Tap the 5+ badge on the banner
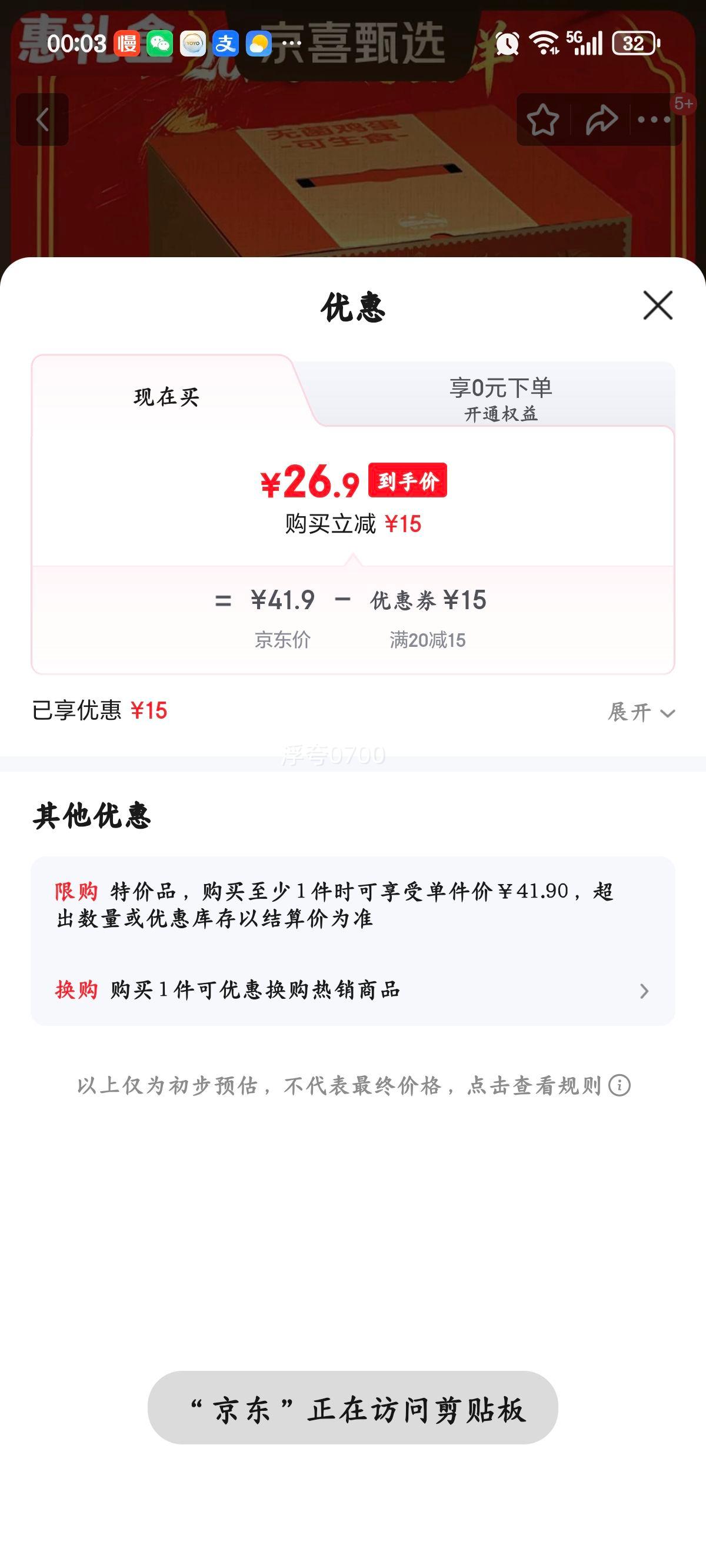The height and width of the screenshot is (1568, 706). click(684, 104)
